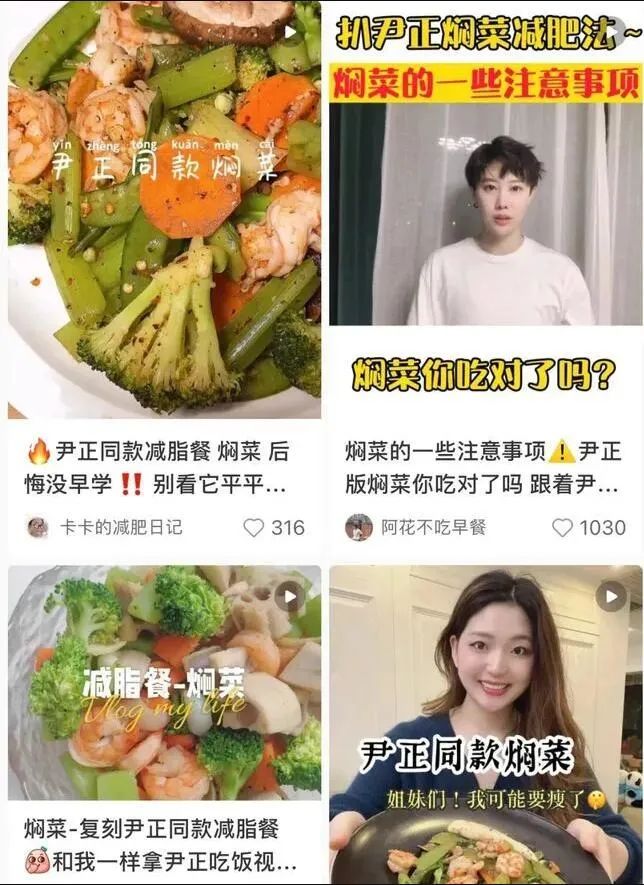Open the 焖菜的一些注意事项 video post
Image resolution: width=644 pixels, height=885 pixels.
pos(486,210)
